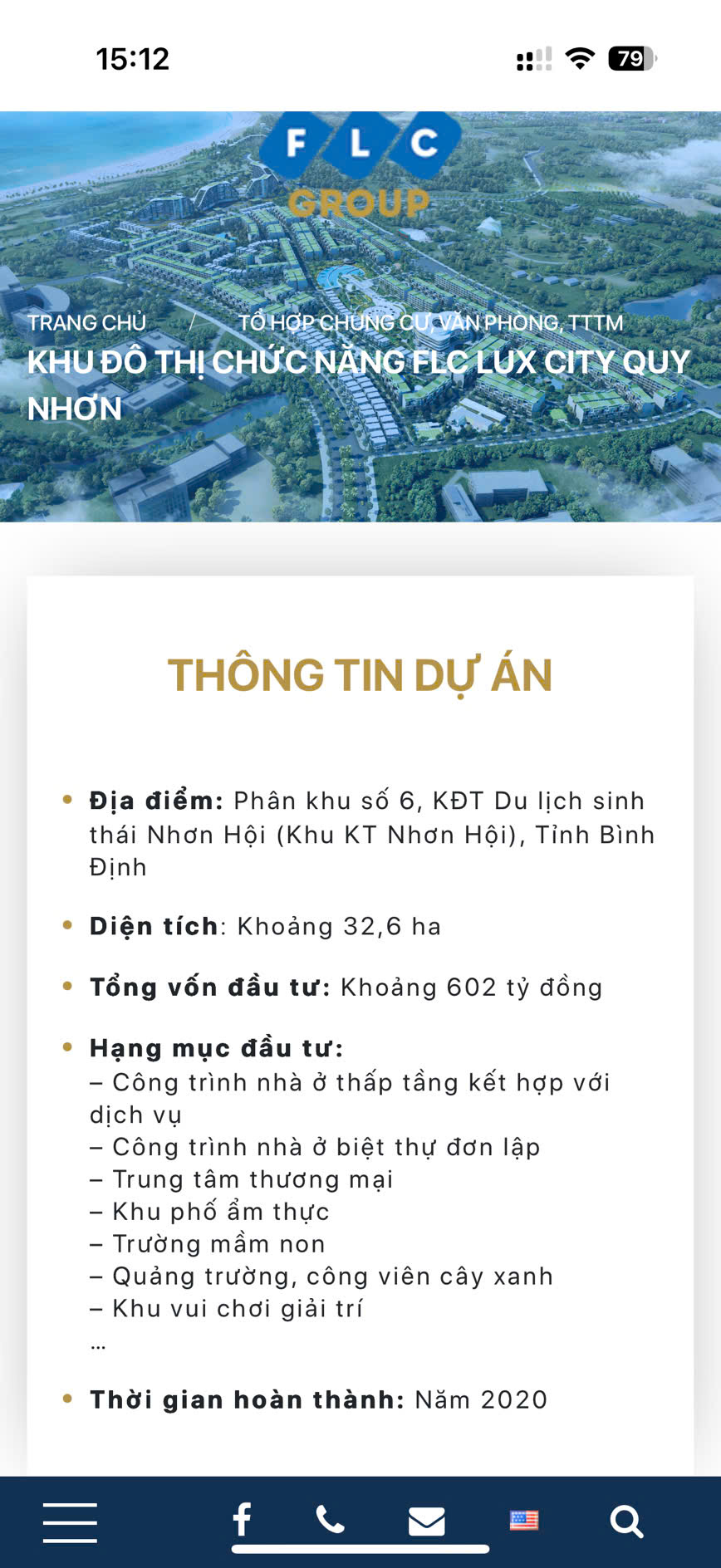The width and height of the screenshot is (721, 1568).
Task: Open Tổ hợp chung cư, văn phòng, TTTM breadcrumb
Action: 430,322
